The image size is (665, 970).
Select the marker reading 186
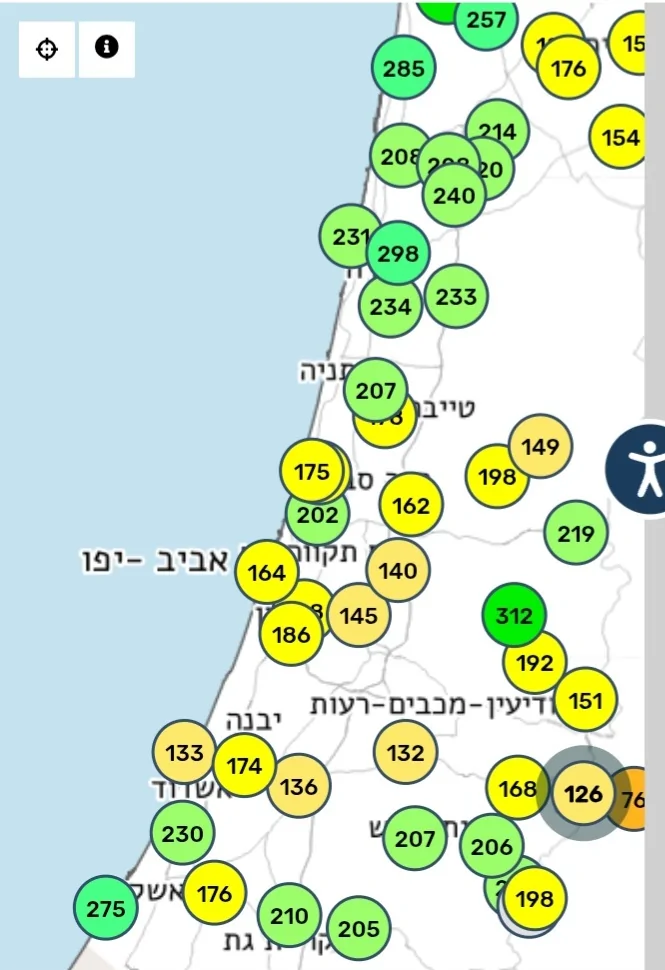point(290,633)
